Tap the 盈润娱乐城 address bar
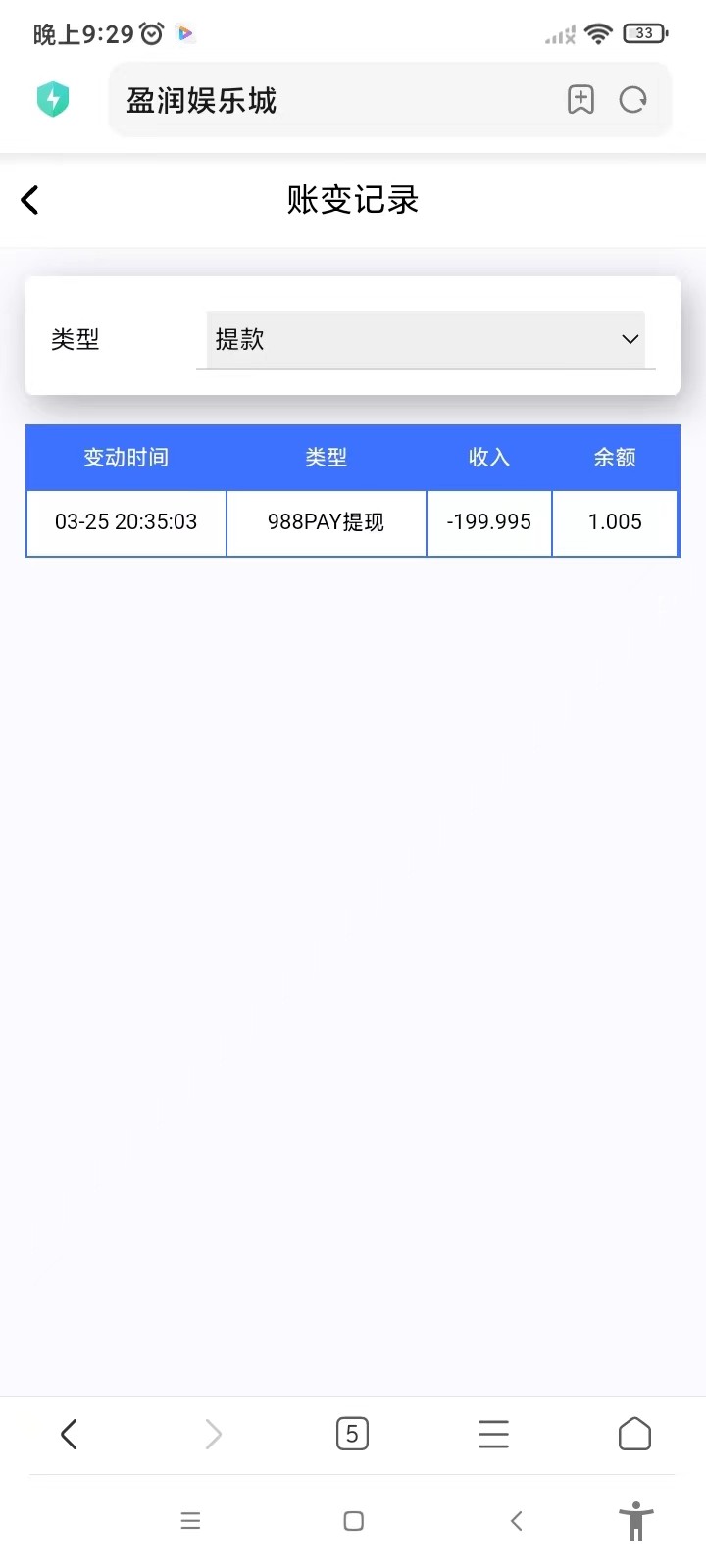706x1568 pixels. click(x=333, y=100)
